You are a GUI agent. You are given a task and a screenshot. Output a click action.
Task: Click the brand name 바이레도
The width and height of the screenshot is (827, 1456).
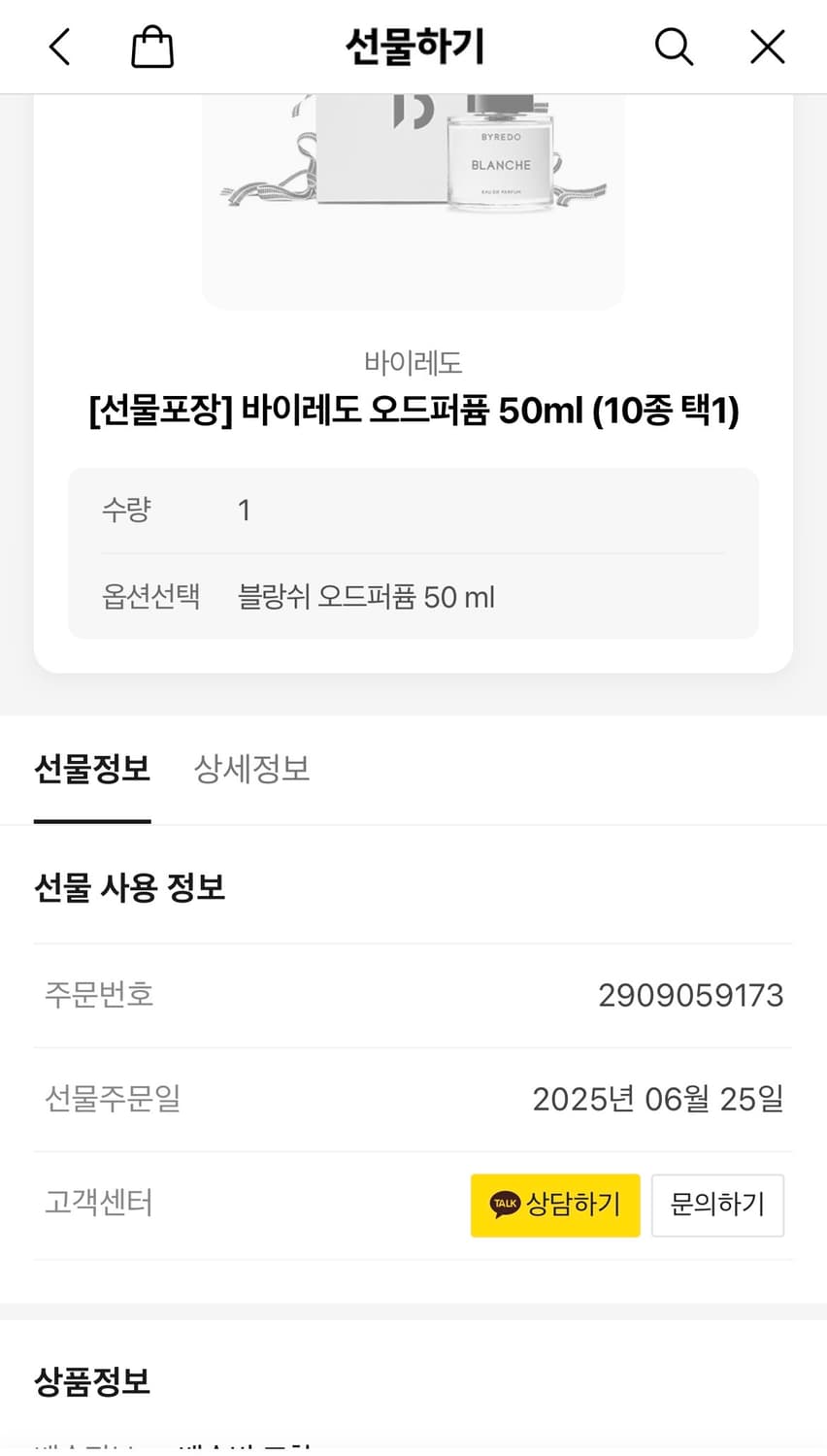coord(413,362)
